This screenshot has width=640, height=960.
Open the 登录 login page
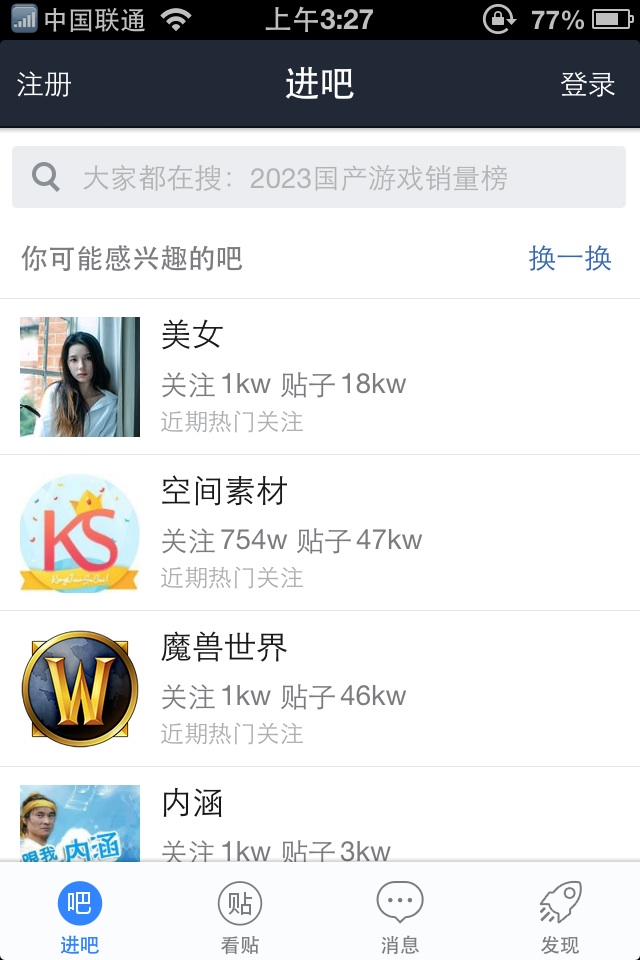click(x=587, y=85)
